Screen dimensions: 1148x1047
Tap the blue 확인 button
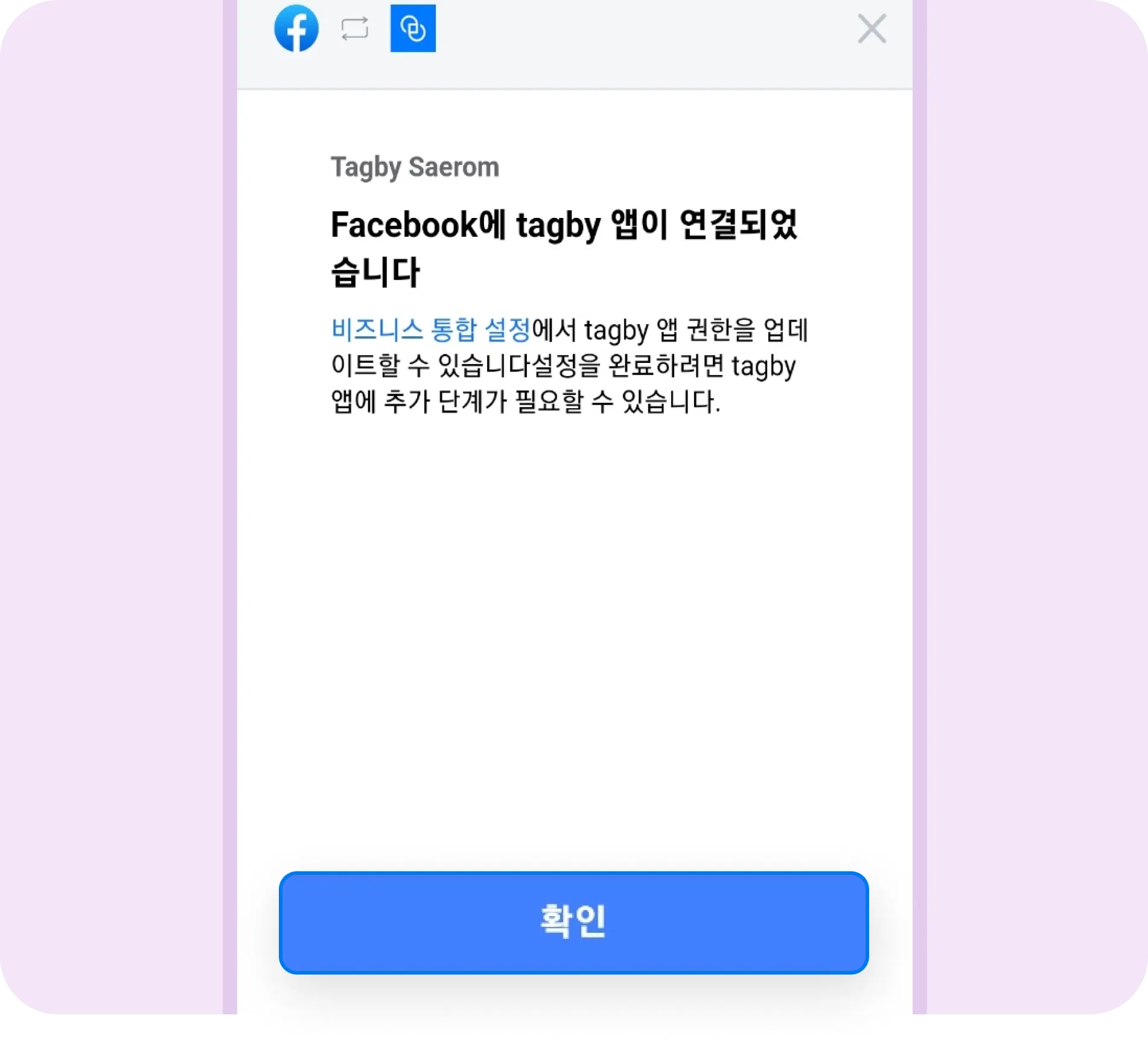pyautogui.click(x=573, y=922)
